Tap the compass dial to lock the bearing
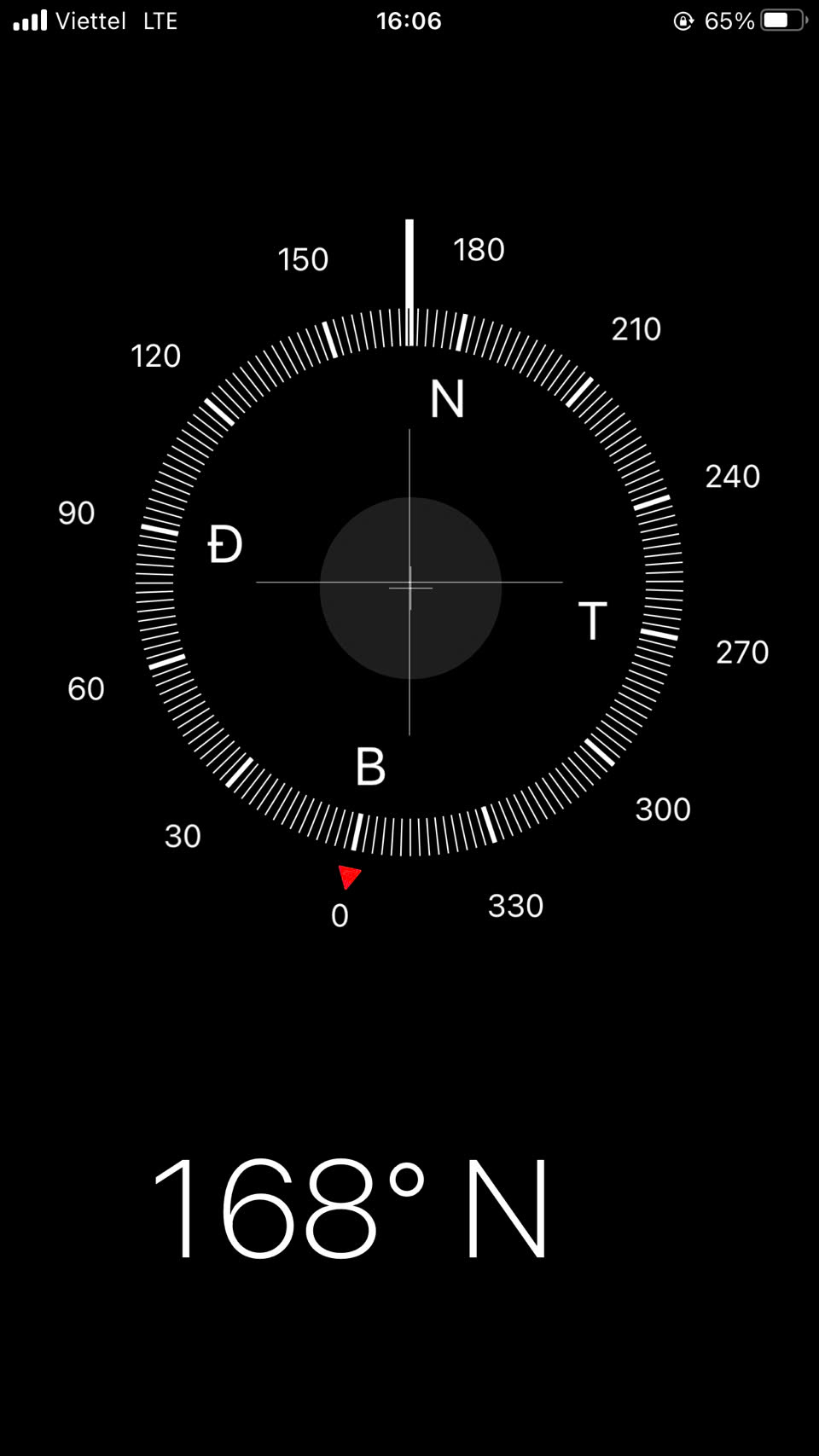Image resolution: width=819 pixels, height=1456 pixels. (409, 583)
